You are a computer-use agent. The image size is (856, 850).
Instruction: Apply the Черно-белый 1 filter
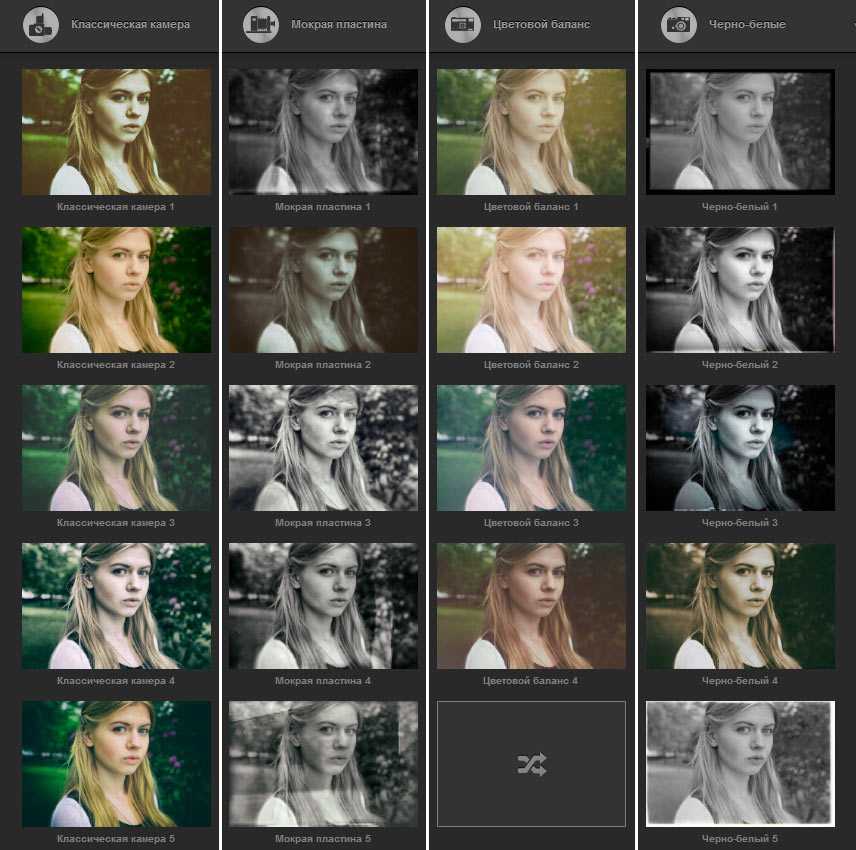(740, 131)
